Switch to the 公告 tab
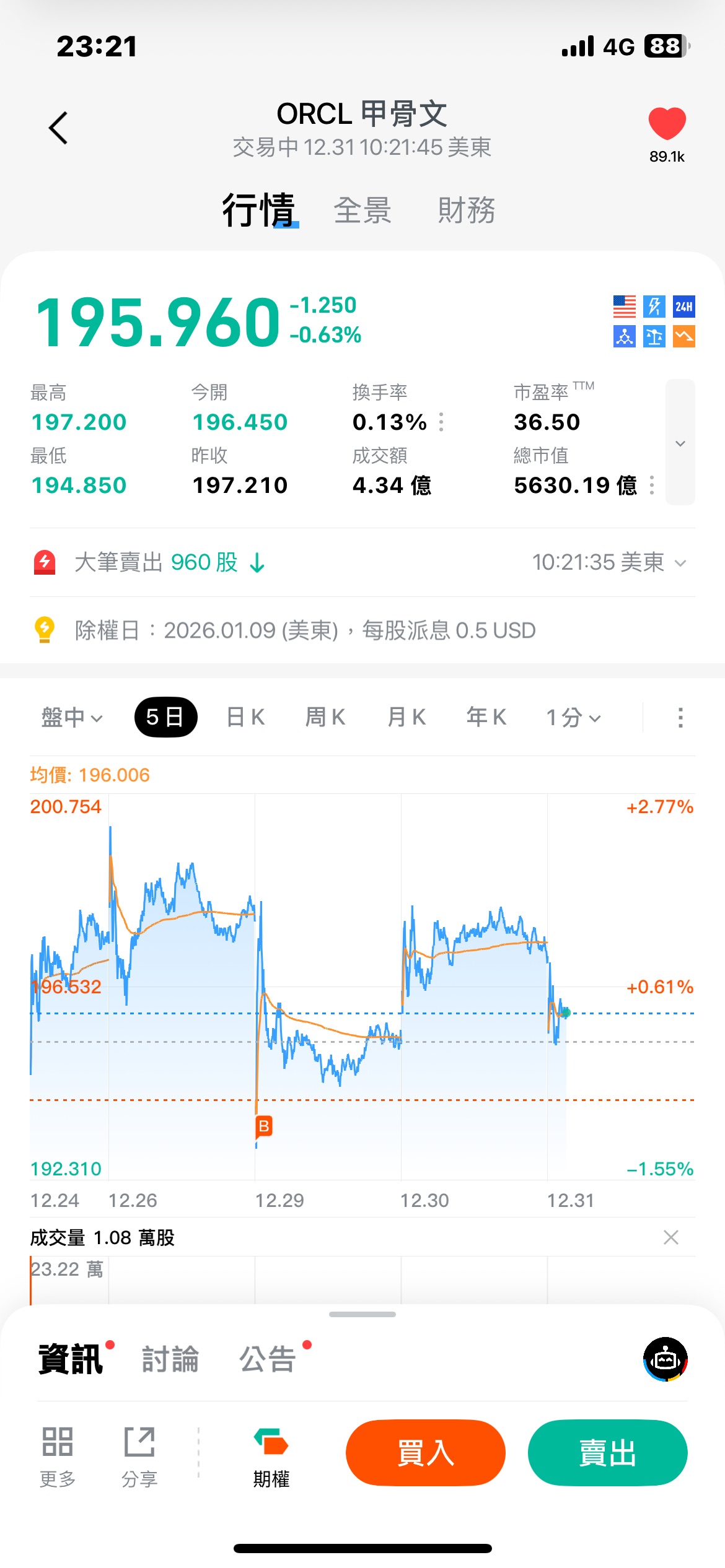 [268, 1359]
